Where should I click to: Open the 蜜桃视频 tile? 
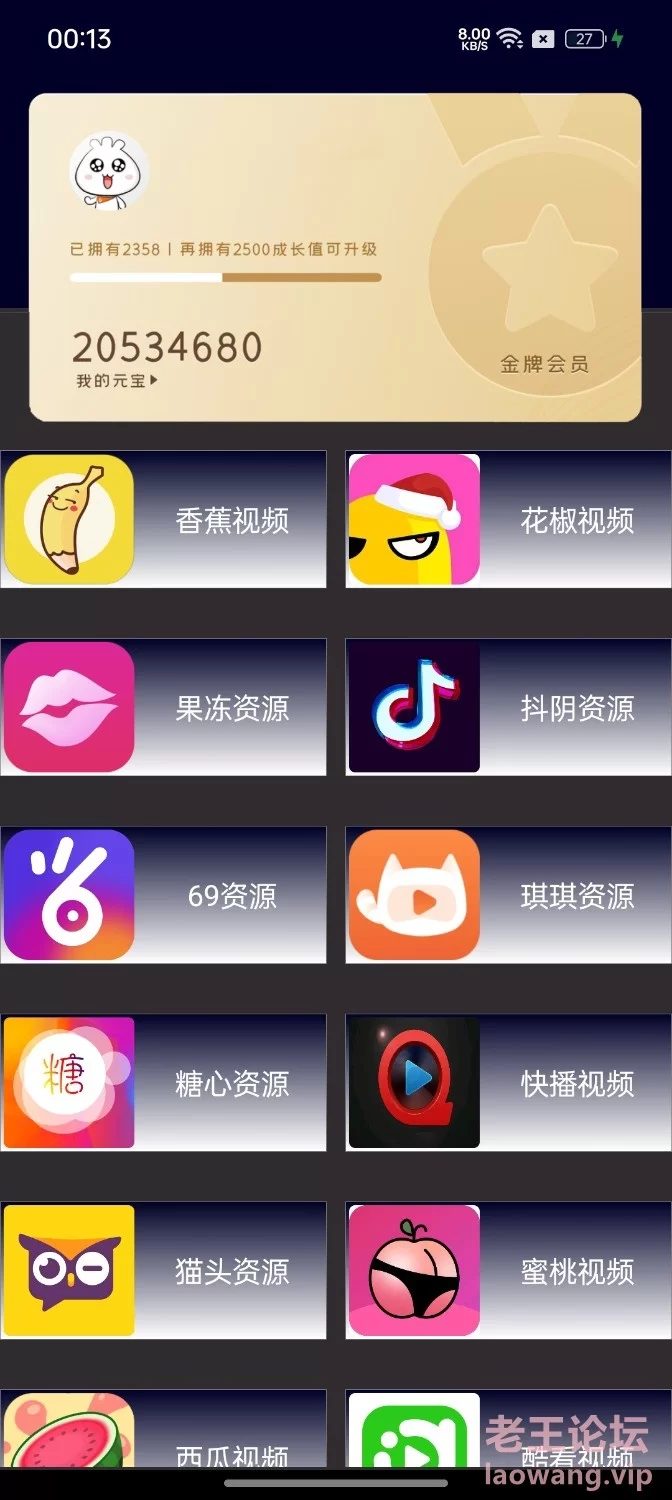[x=508, y=1271]
